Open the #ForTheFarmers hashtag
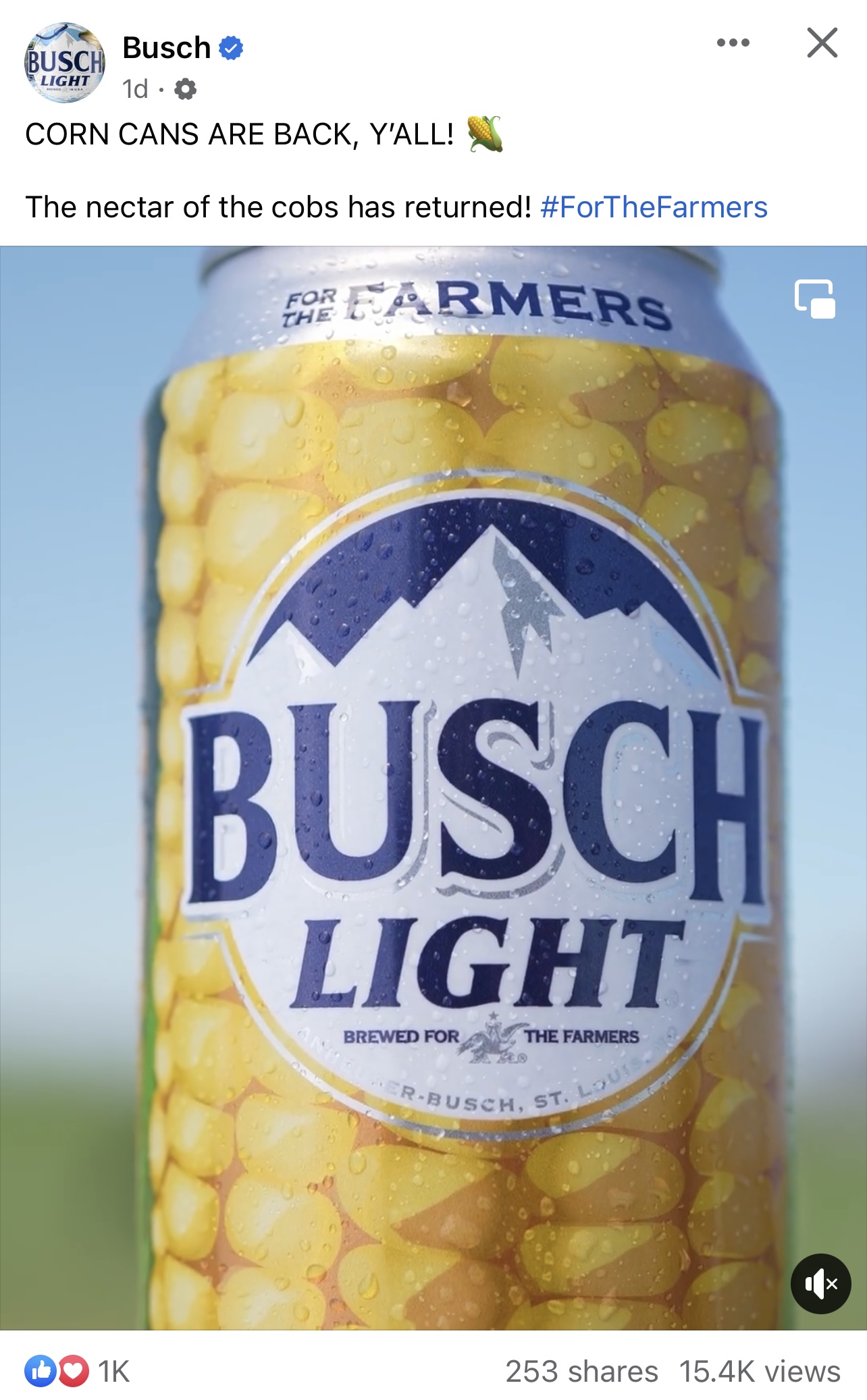 [654, 207]
